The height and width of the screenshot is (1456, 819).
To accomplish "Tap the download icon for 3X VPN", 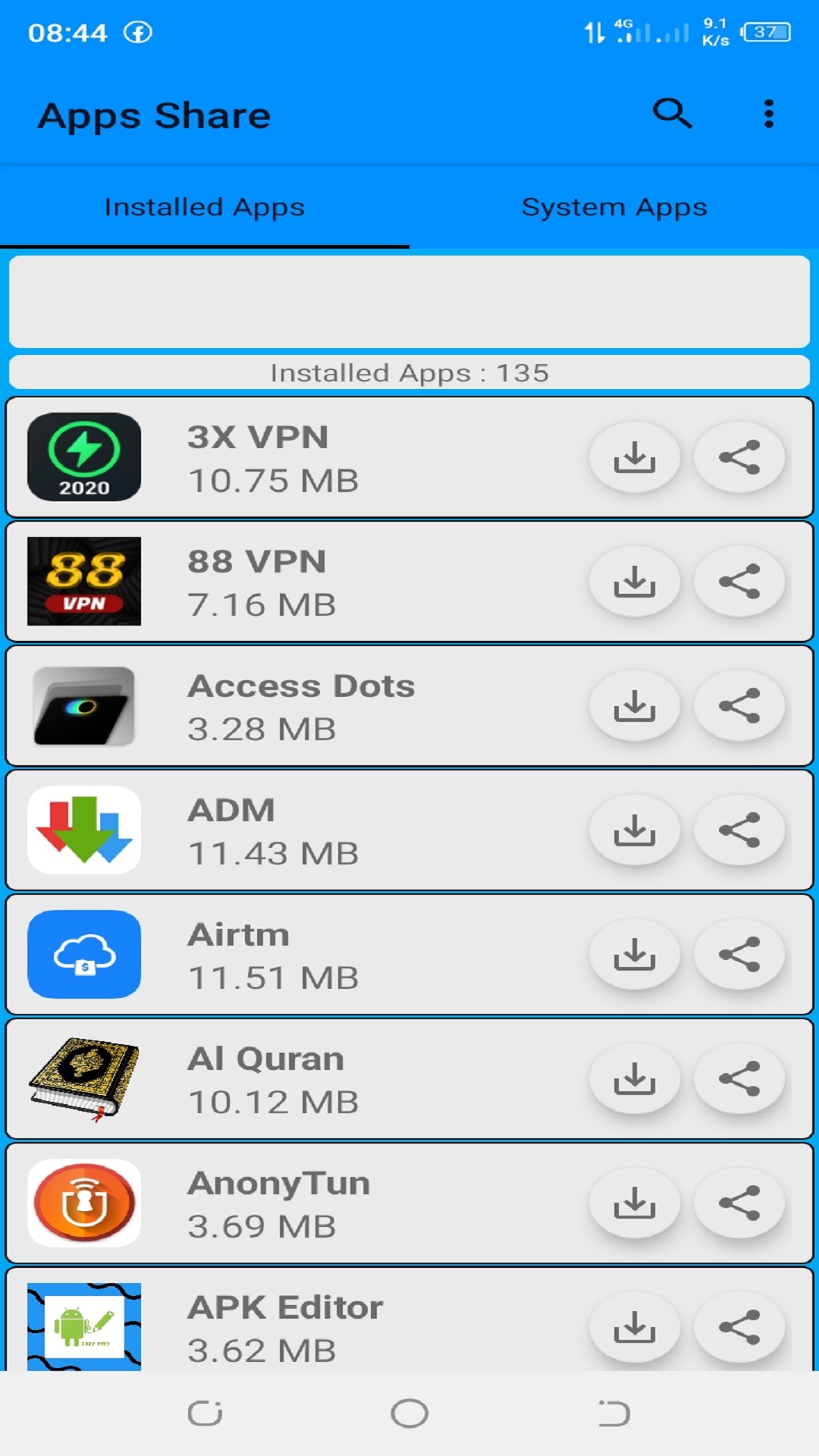I will tap(635, 457).
